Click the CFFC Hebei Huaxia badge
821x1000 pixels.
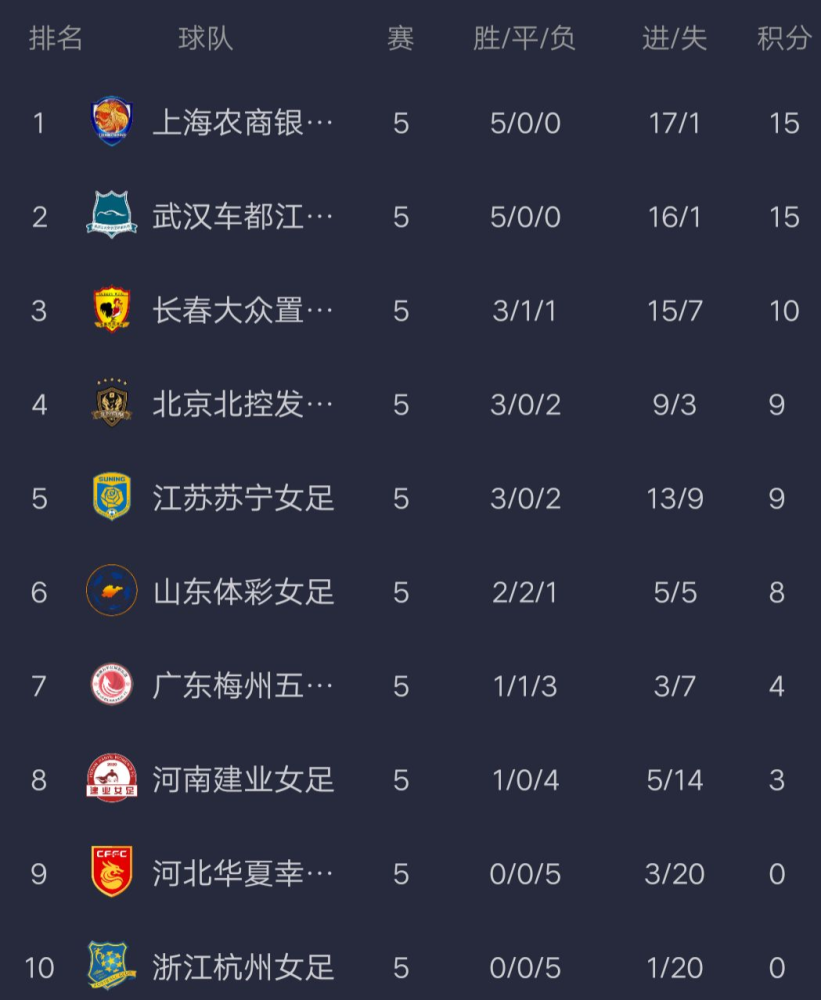(x=112, y=873)
